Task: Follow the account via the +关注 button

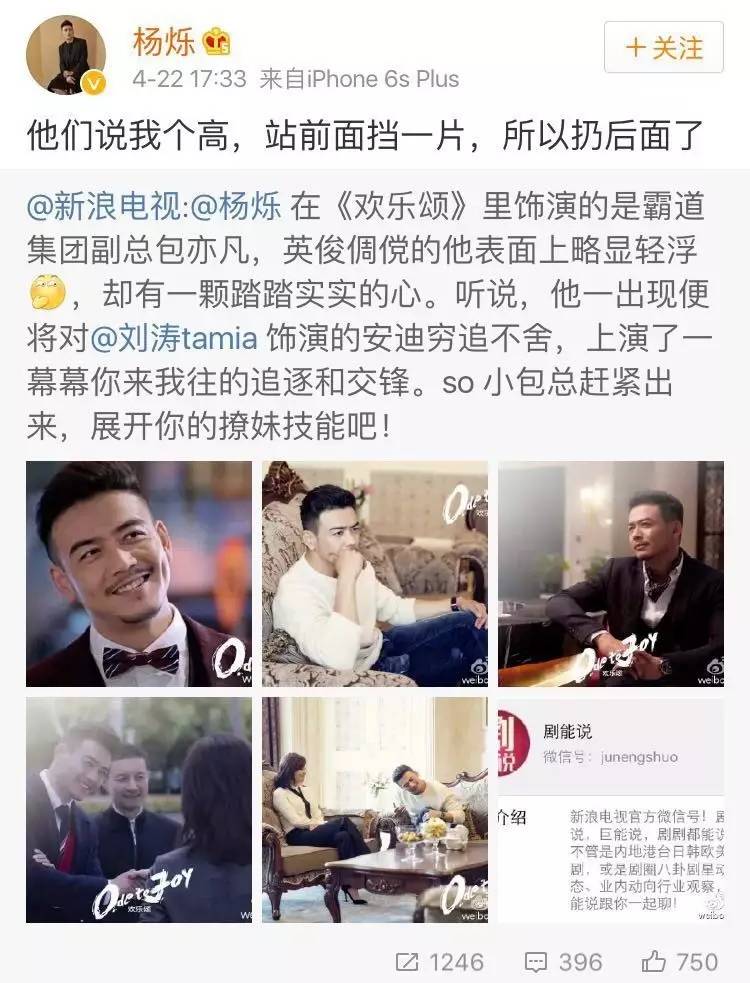Action: (665, 48)
